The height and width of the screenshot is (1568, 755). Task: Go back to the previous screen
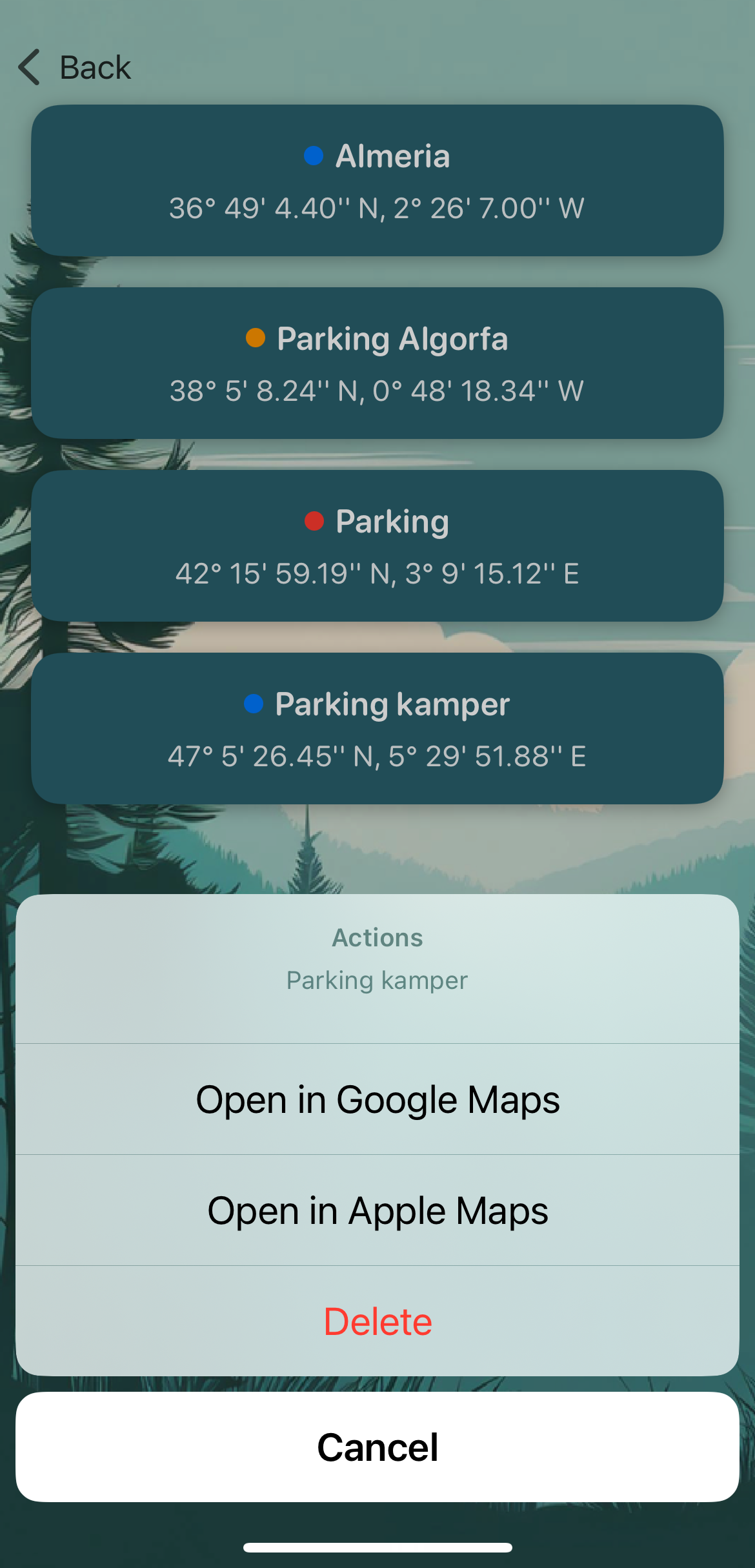coord(74,67)
